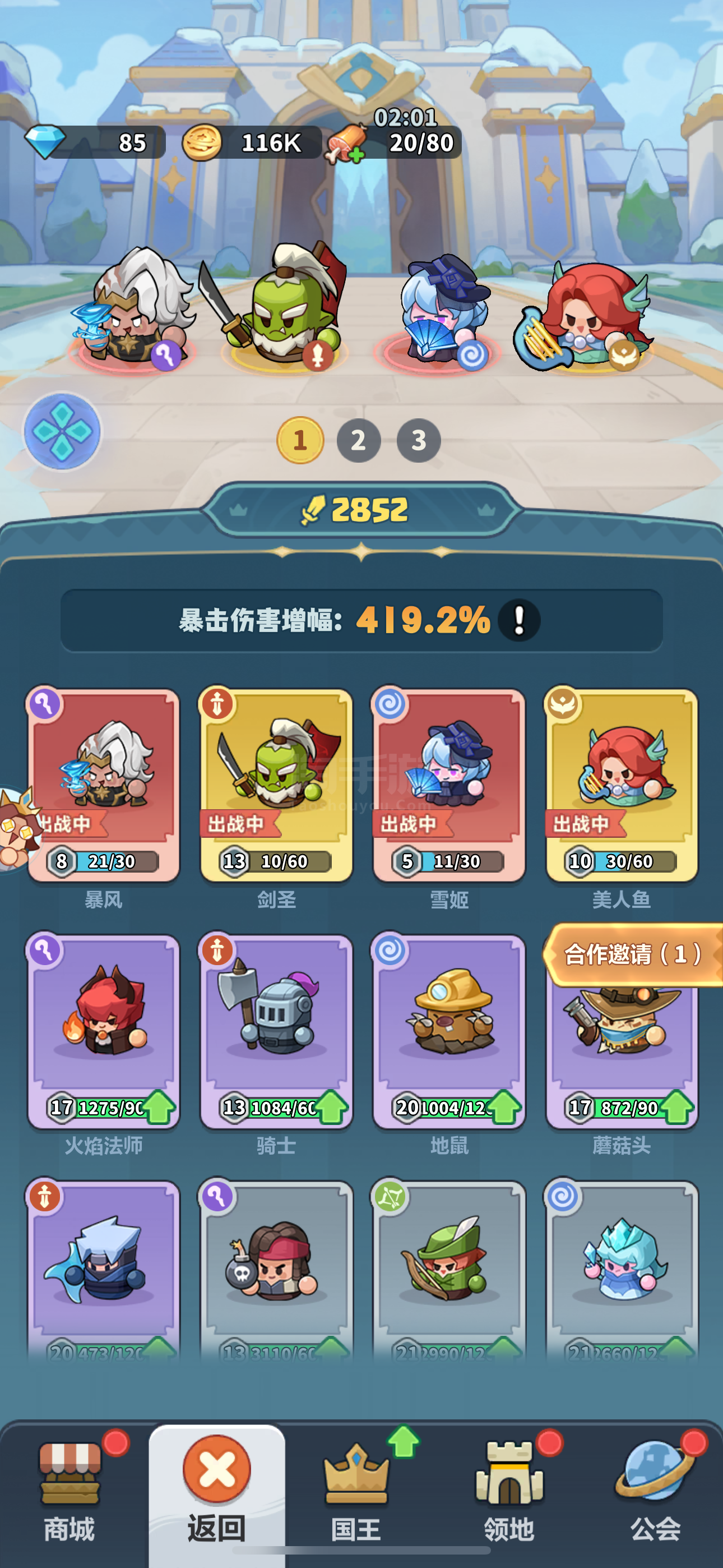View the 雪姬 hero card
Image resolution: width=723 pixels, height=1568 pixels.
point(449,785)
